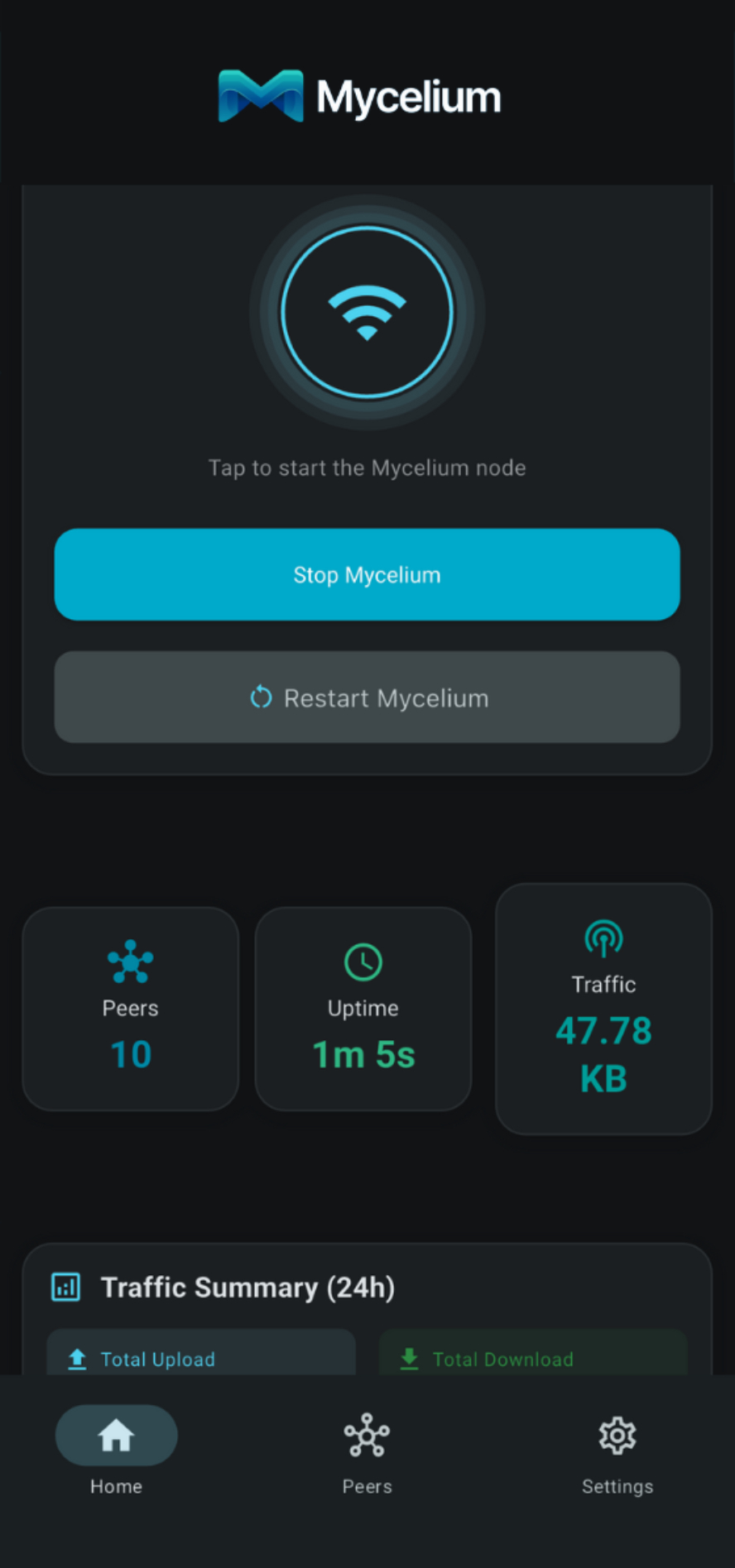Stop the Mycelium node
735x1568 pixels.
(367, 574)
